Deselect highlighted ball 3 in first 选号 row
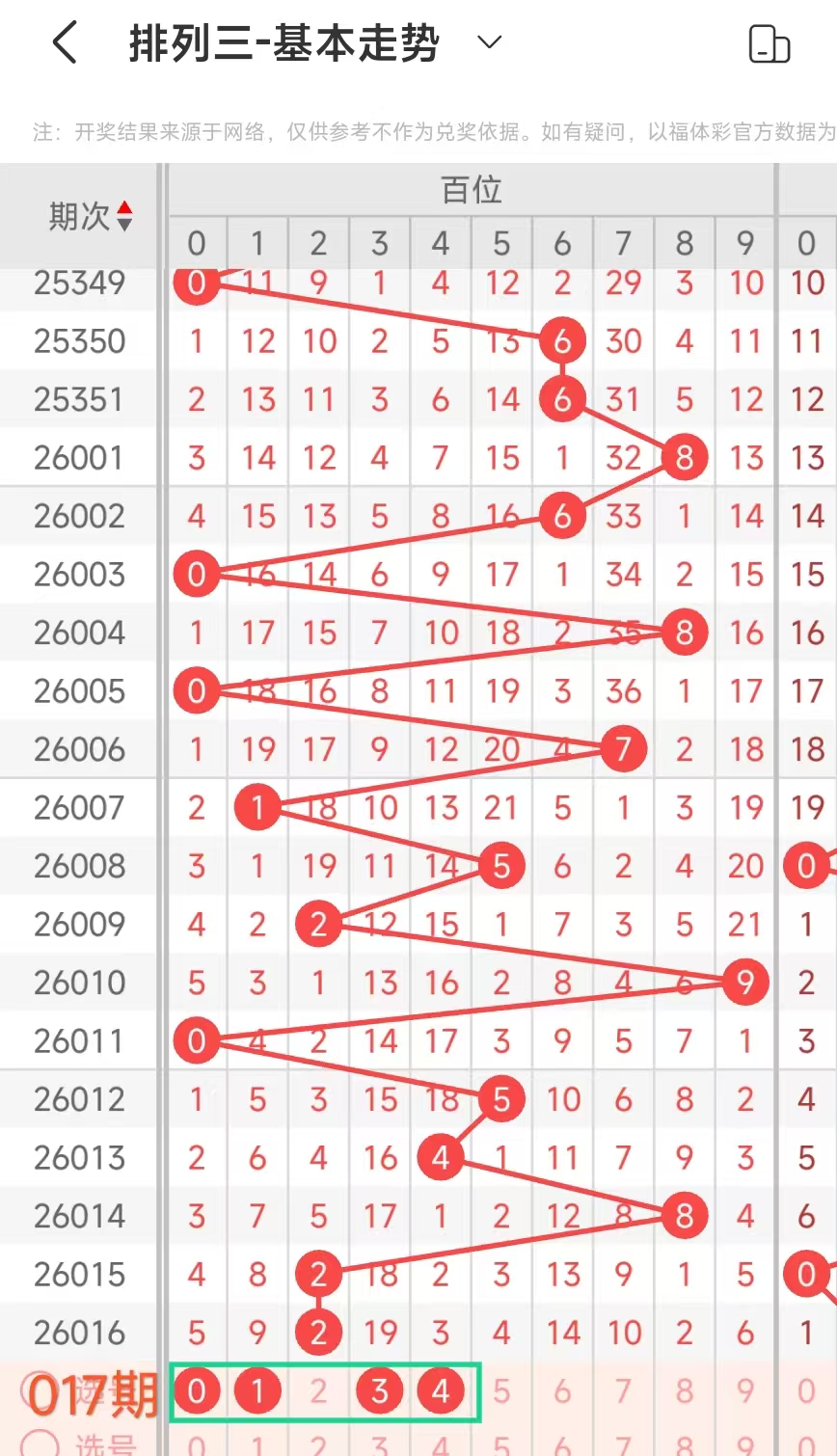Viewport: 837px width, 1456px height. click(x=380, y=1391)
